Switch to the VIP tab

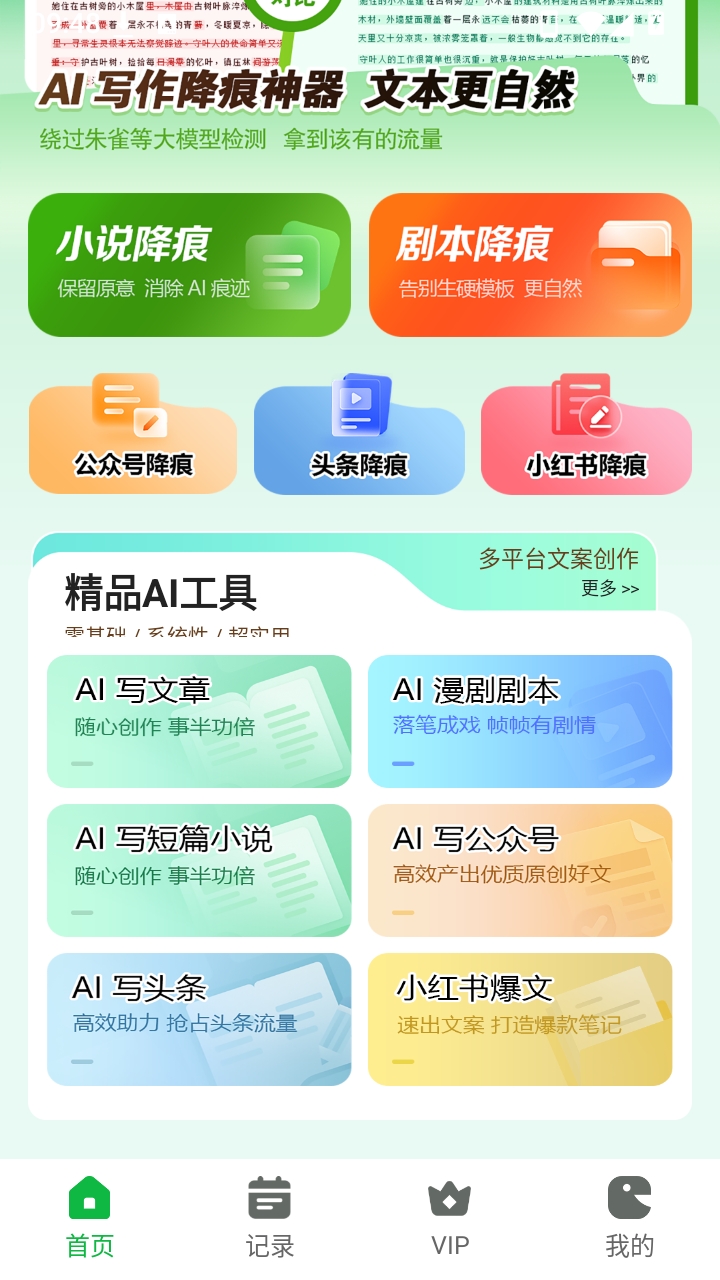[450, 1218]
